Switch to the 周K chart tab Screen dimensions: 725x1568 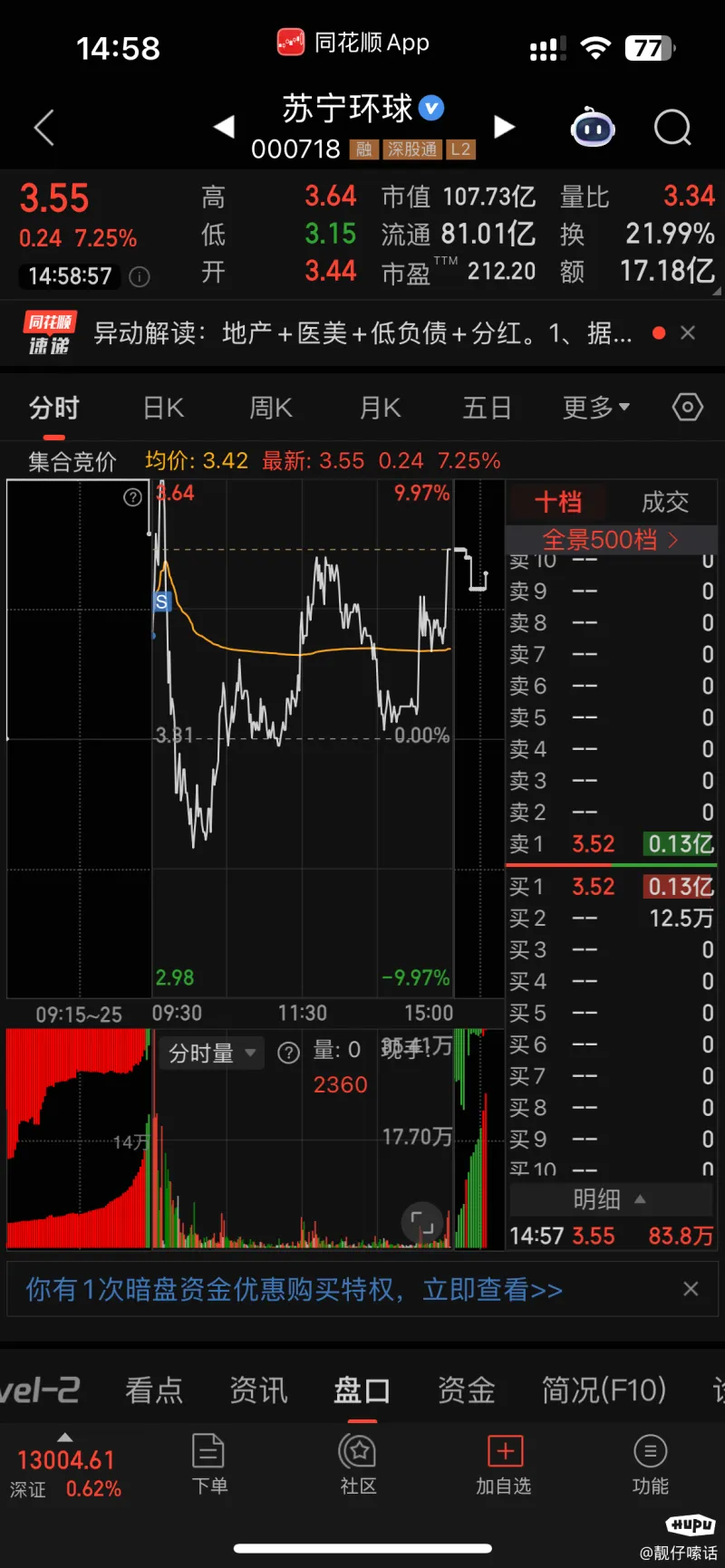(271, 408)
